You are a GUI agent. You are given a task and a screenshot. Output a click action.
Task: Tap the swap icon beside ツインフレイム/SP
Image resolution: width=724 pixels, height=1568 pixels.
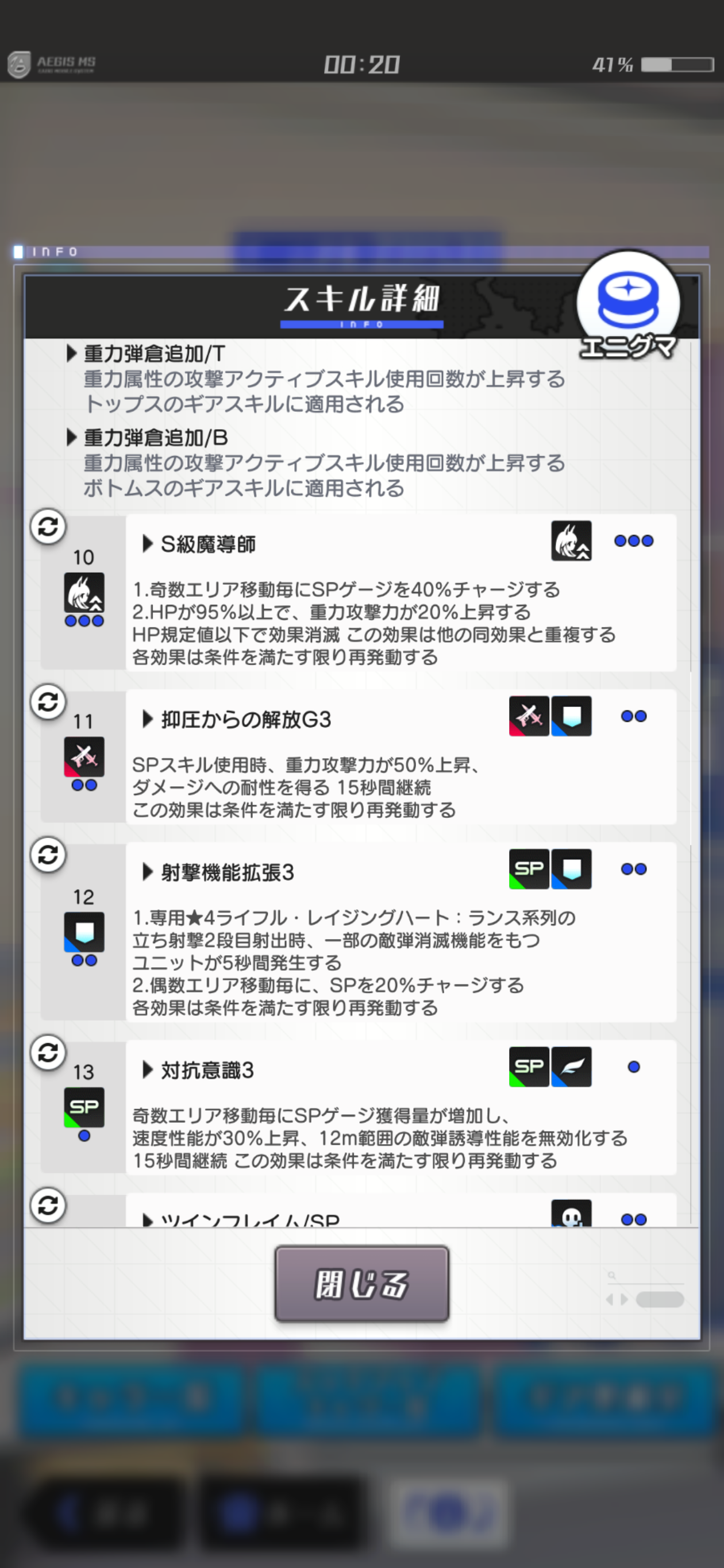coord(48,1205)
